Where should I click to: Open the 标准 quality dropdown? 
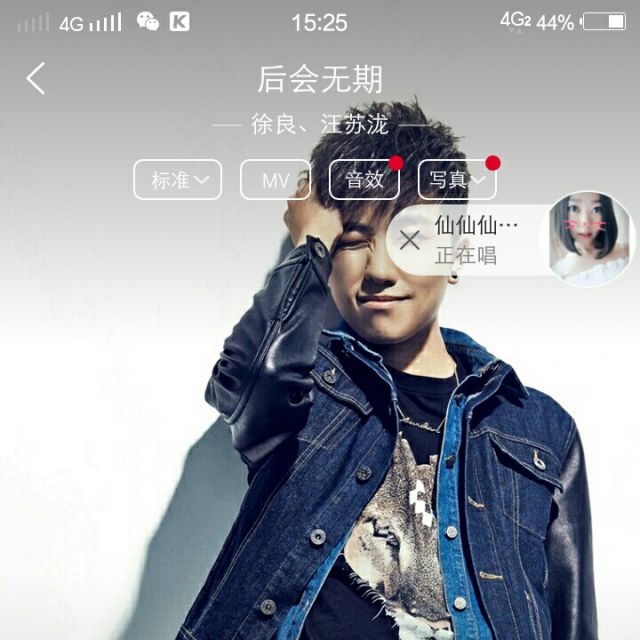coord(178,180)
